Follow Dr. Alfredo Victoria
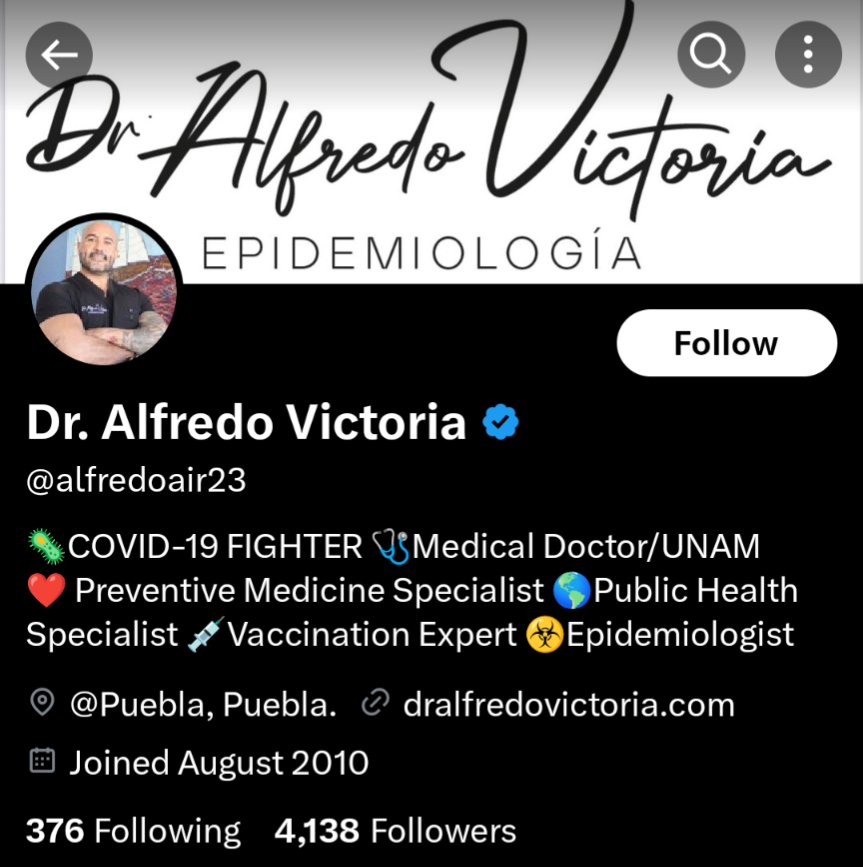863x867 pixels. [726, 343]
